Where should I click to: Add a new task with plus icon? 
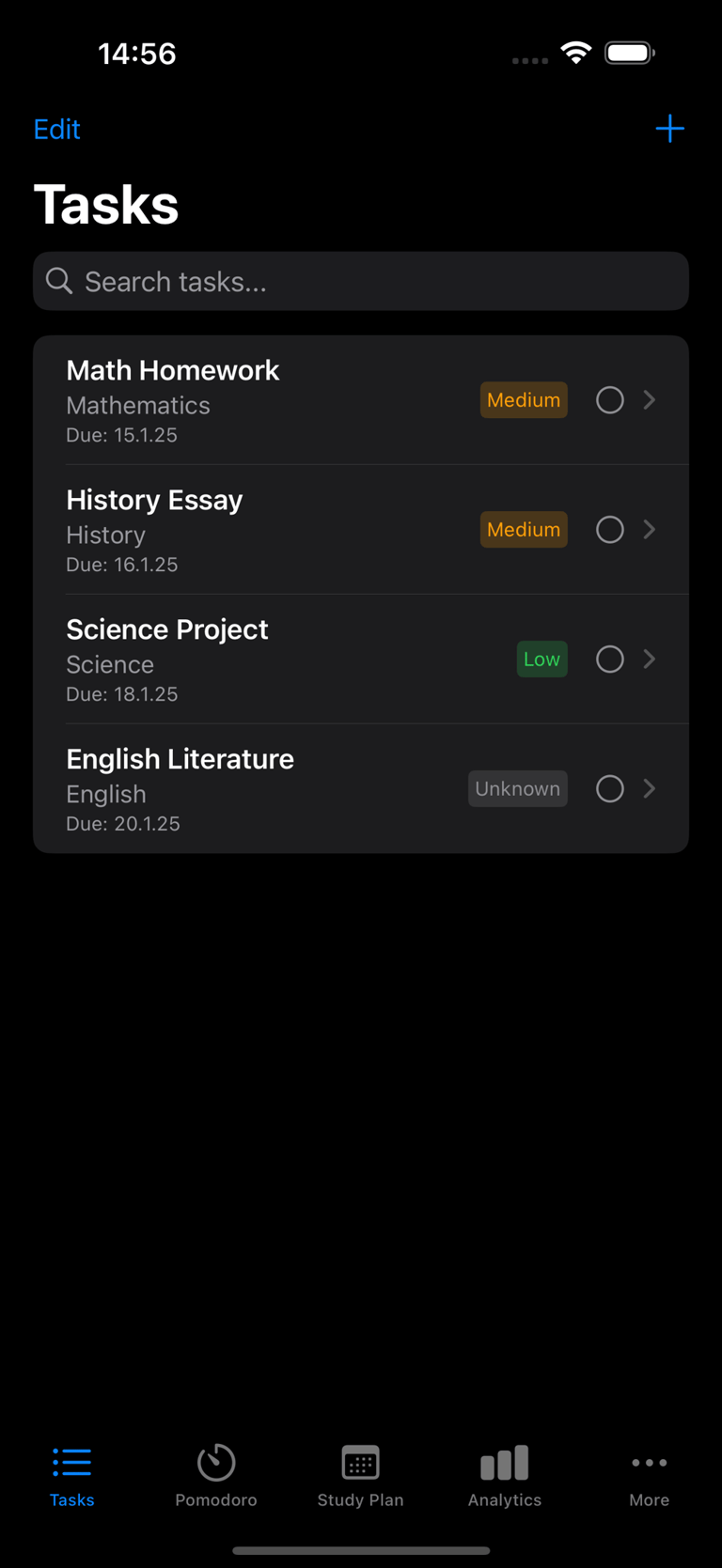click(669, 129)
